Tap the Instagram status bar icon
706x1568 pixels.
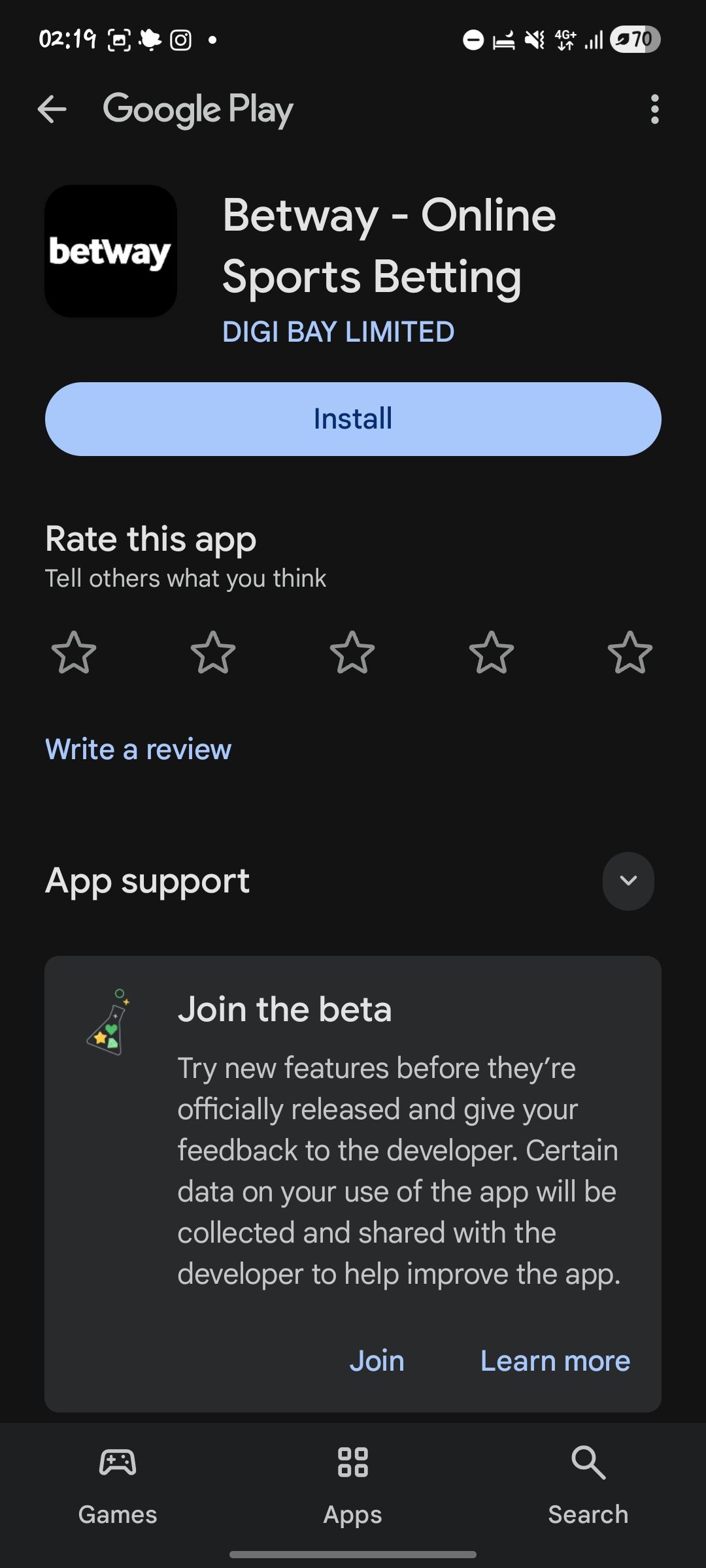181,39
